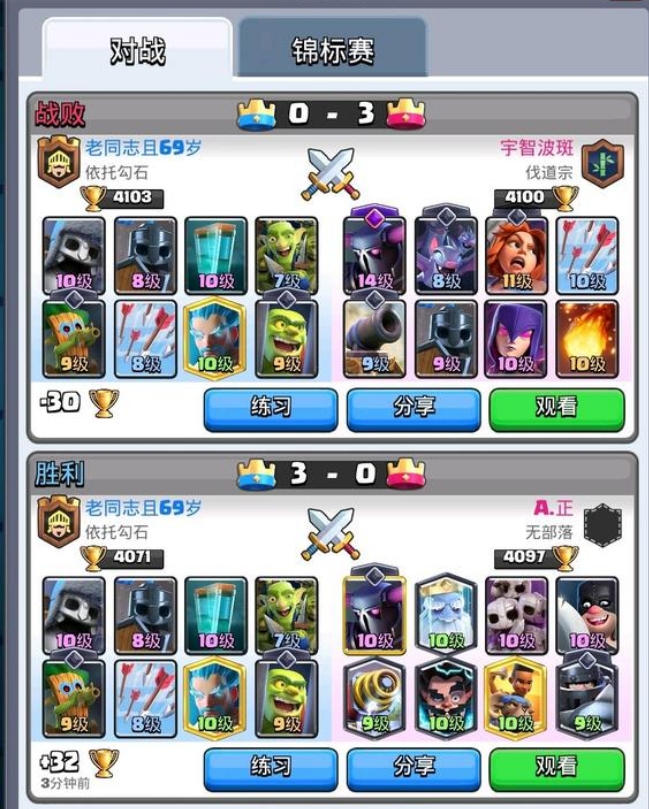Share the 战败 match replay
The image size is (649, 809).
click(413, 409)
